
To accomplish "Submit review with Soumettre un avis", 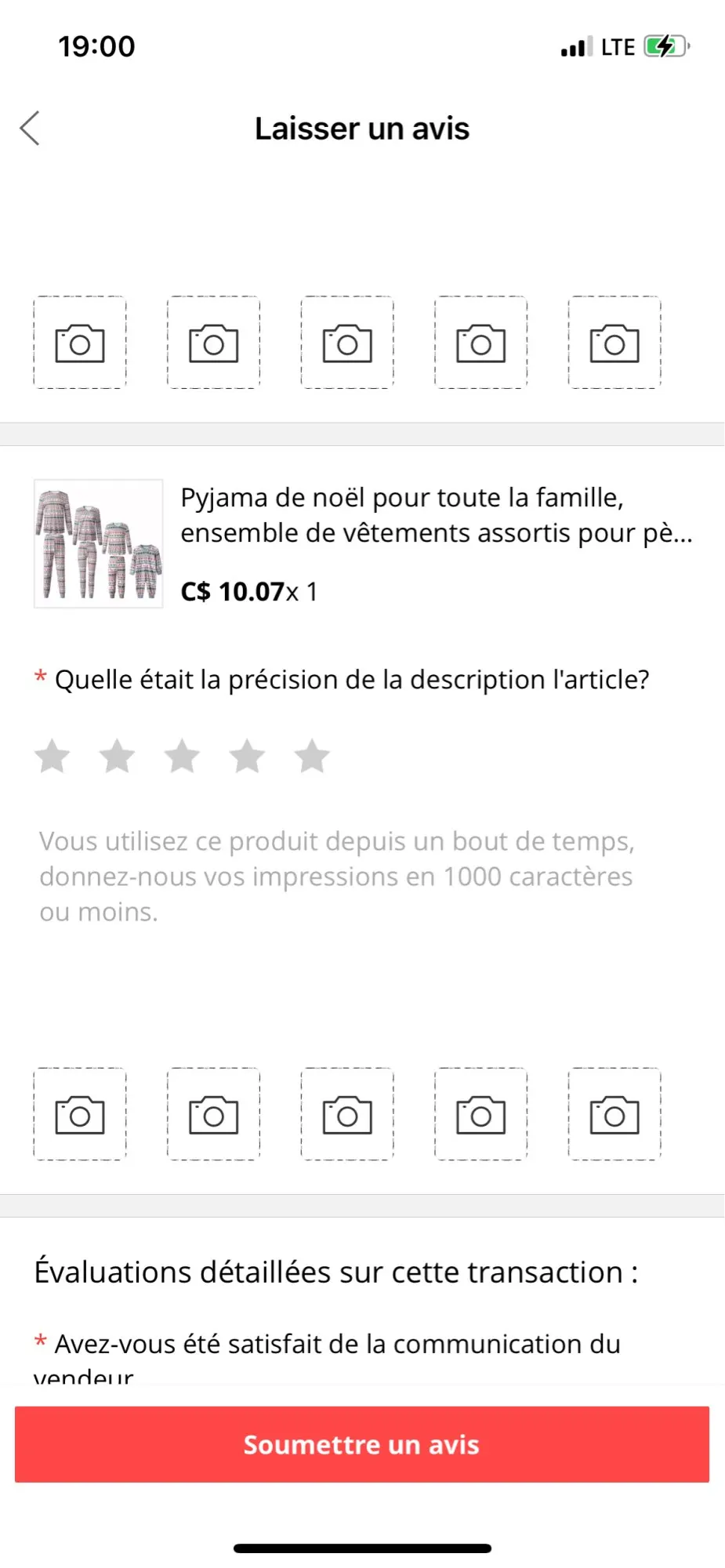I will click(x=361, y=1444).
